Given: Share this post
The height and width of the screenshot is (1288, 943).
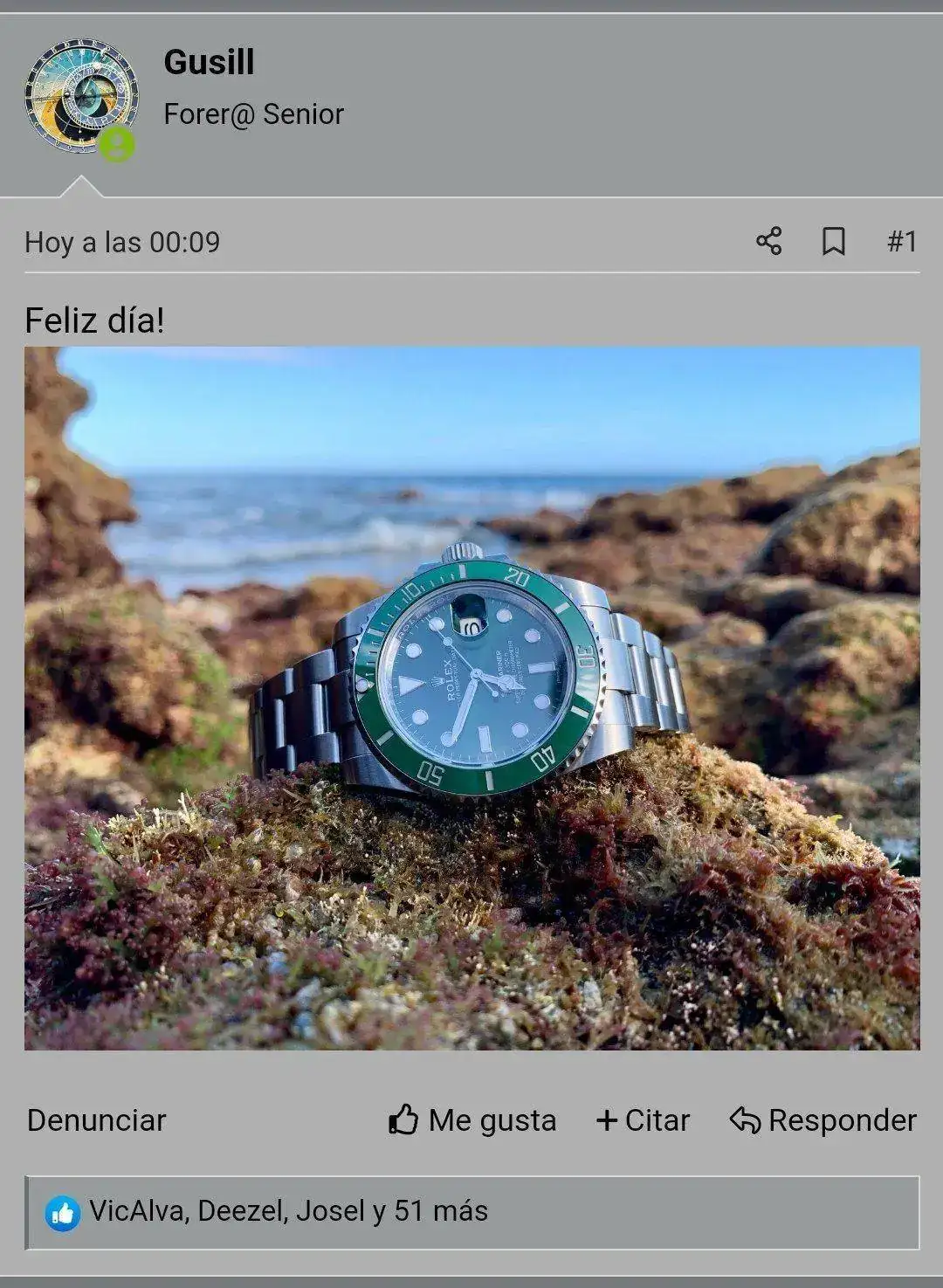Looking at the screenshot, I should (x=768, y=241).
